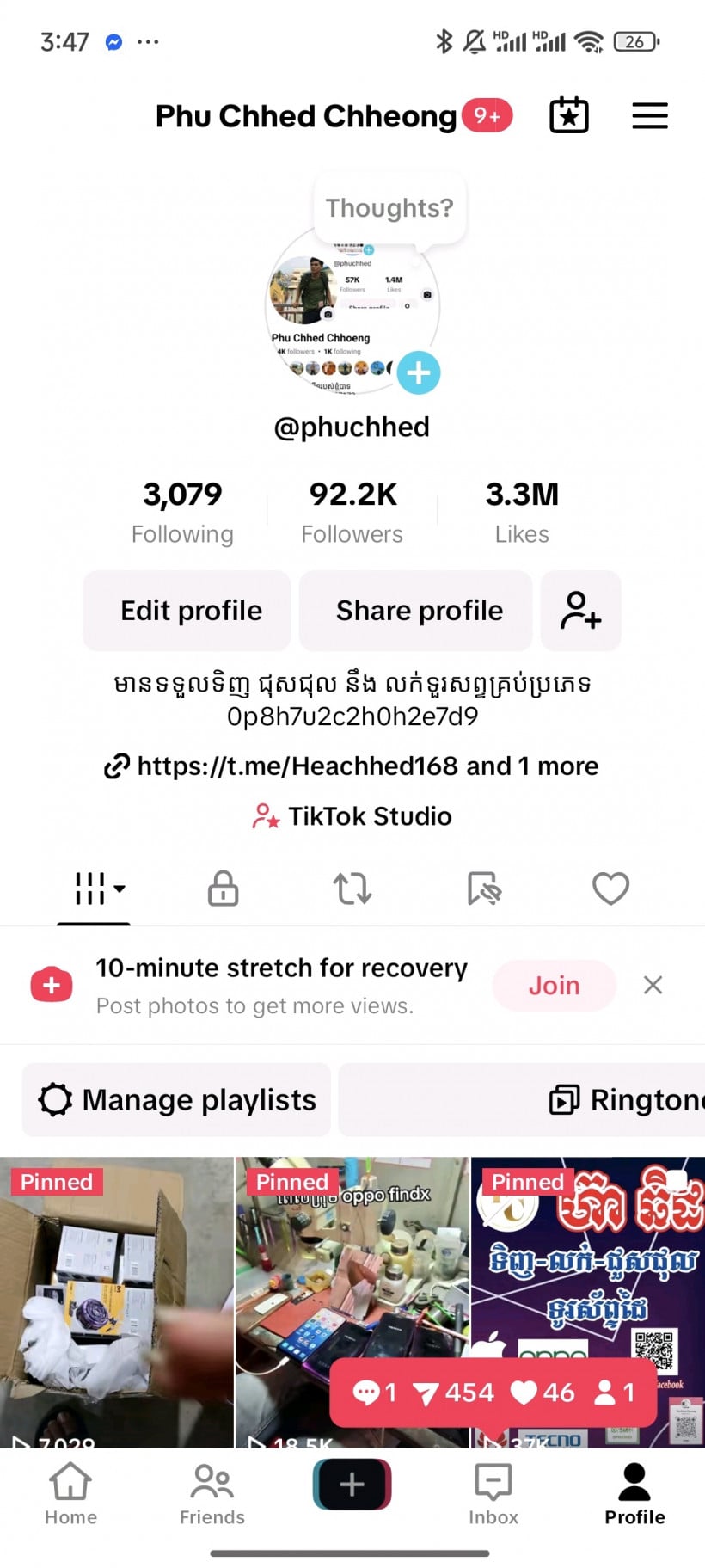Tap Edit profile
Image resolution: width=705 pixels, height=1568 pixels.
click(191, 611)
